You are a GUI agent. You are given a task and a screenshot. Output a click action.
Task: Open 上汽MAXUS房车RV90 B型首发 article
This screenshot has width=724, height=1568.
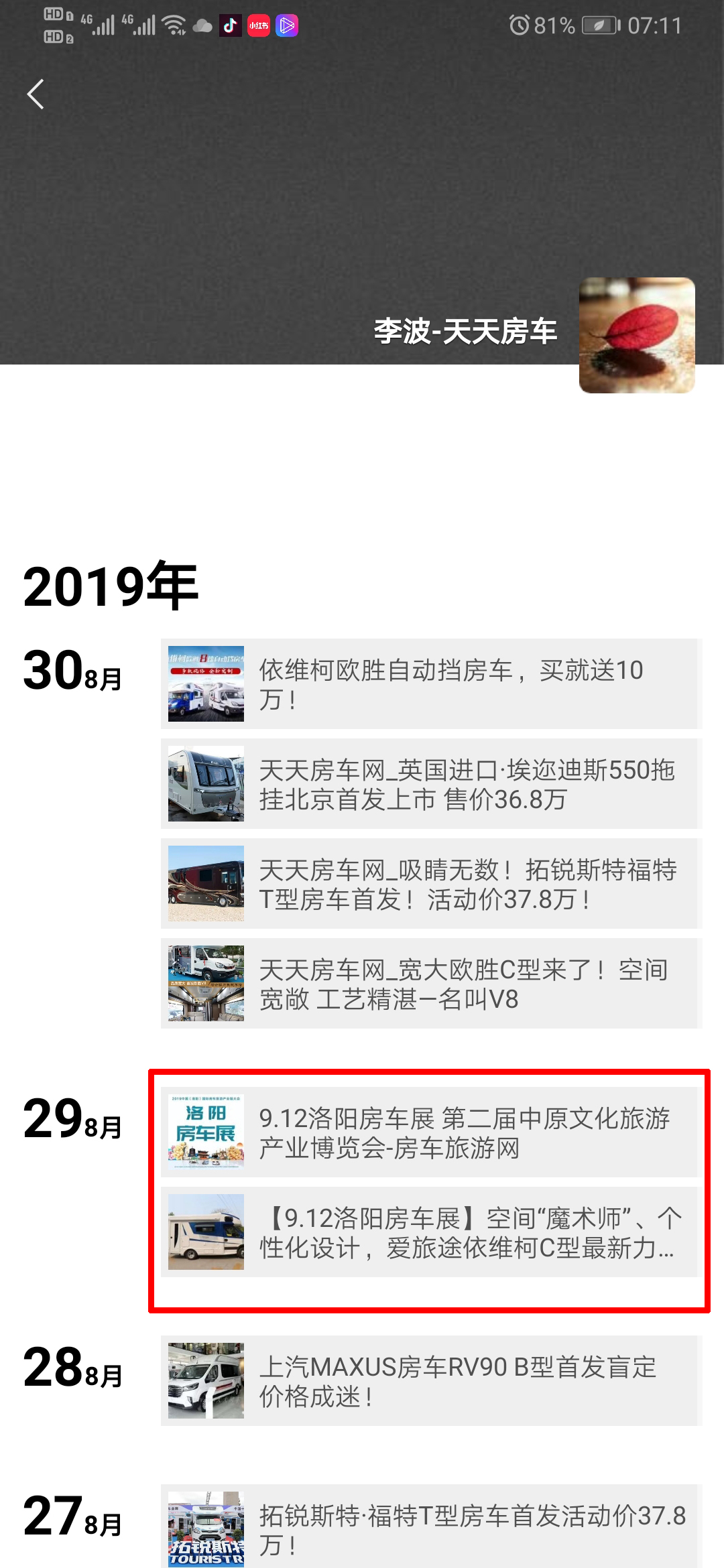tap(430, 1381)
